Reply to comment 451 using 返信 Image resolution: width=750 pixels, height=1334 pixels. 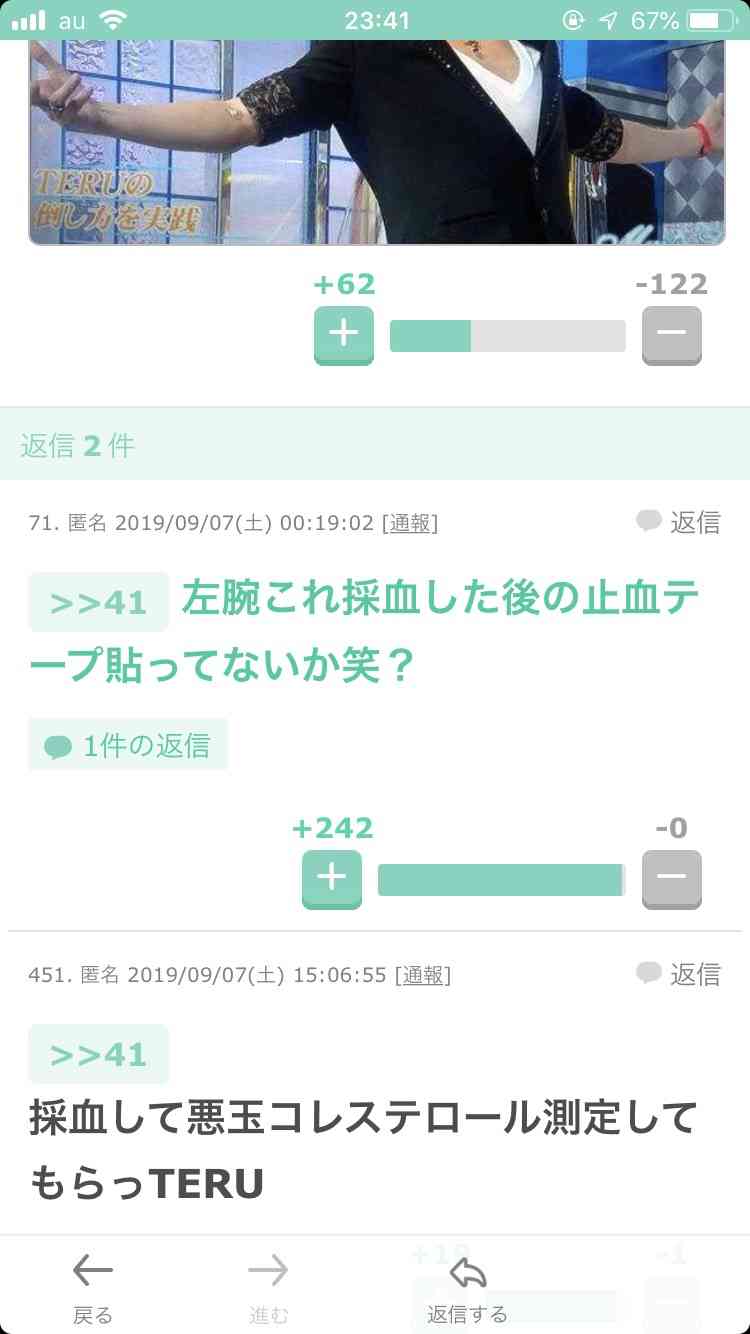679,973
